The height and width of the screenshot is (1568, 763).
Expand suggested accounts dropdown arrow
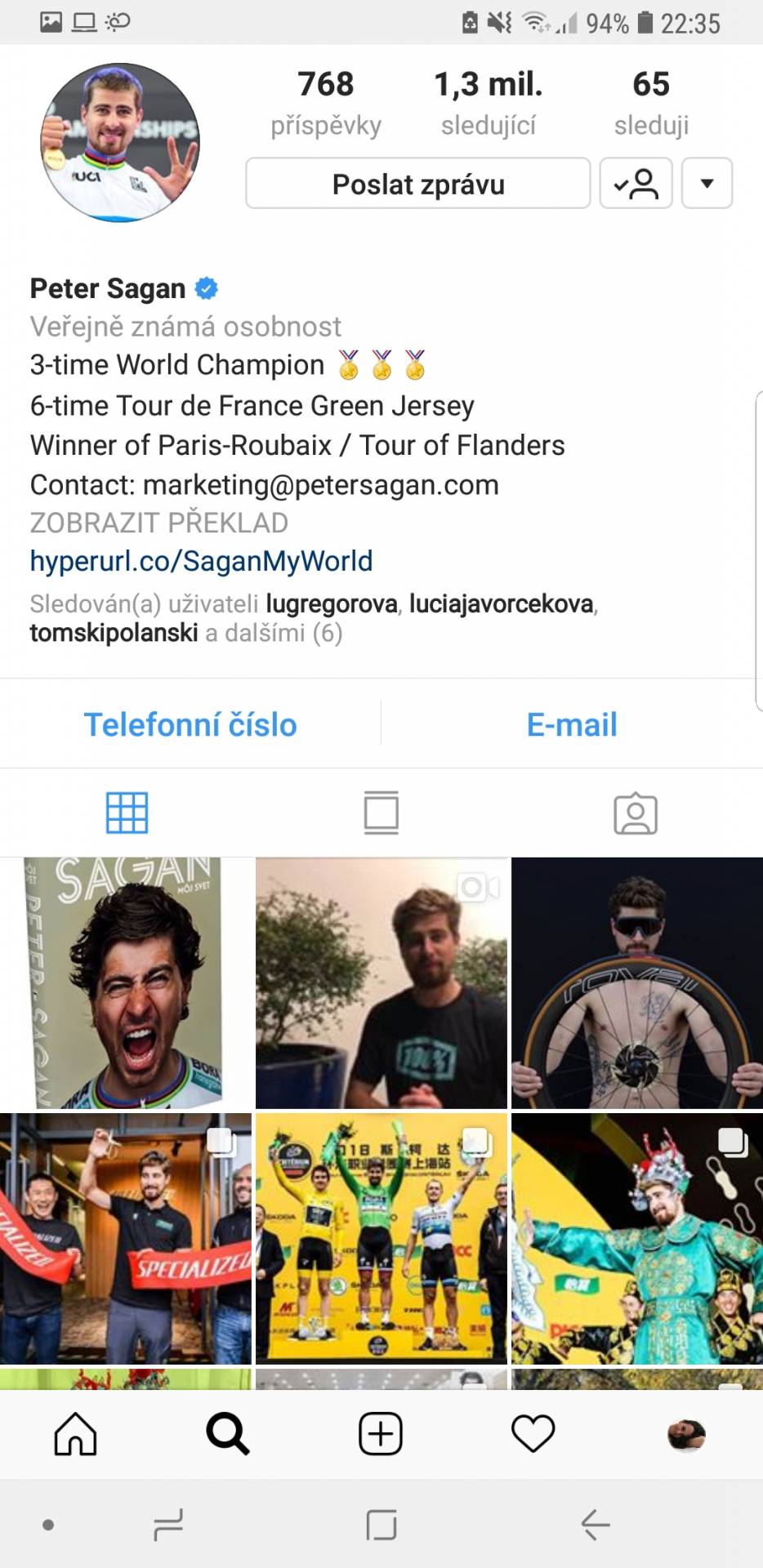point(707,184)
